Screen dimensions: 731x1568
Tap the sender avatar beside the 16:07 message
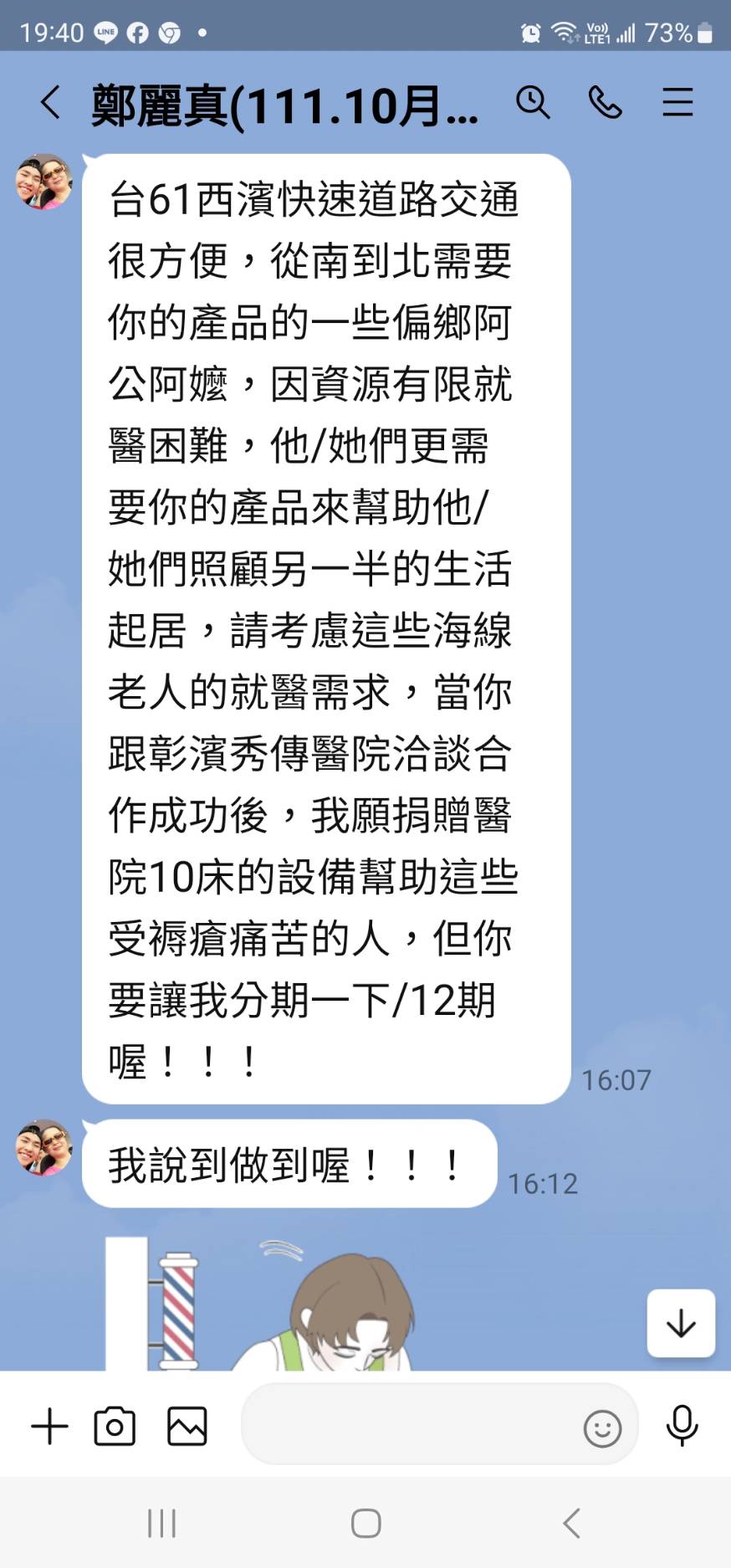(44, 182)
